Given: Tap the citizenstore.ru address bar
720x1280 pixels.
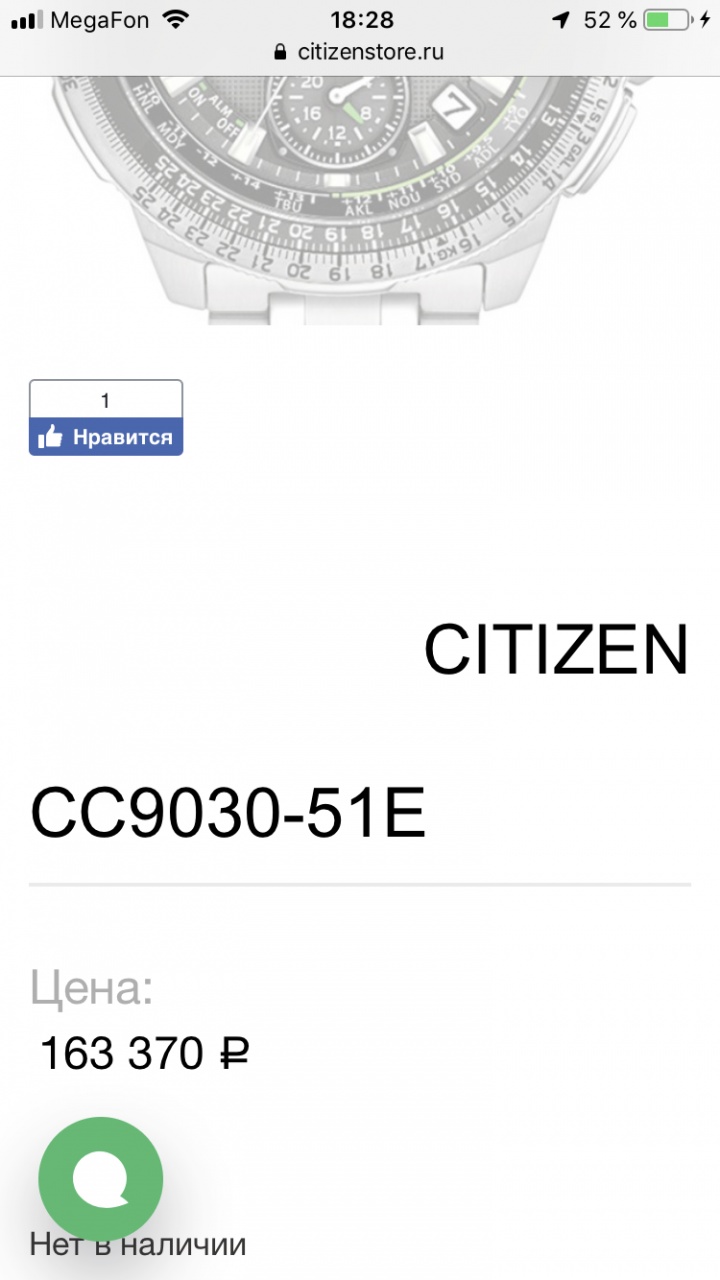Looking at the screenshot, I should [360, 52].
